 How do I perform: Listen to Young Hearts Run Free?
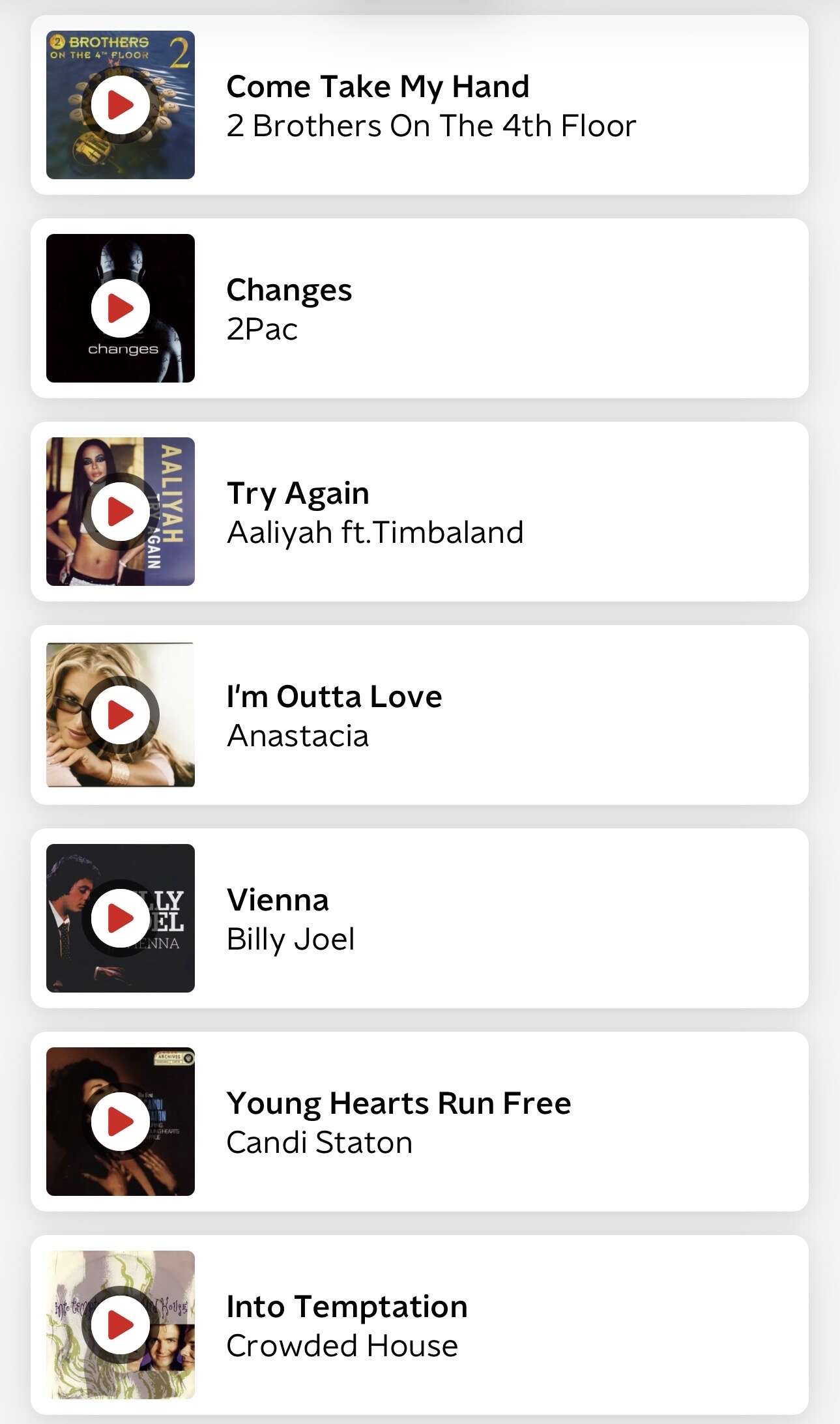coord(121,1122)
